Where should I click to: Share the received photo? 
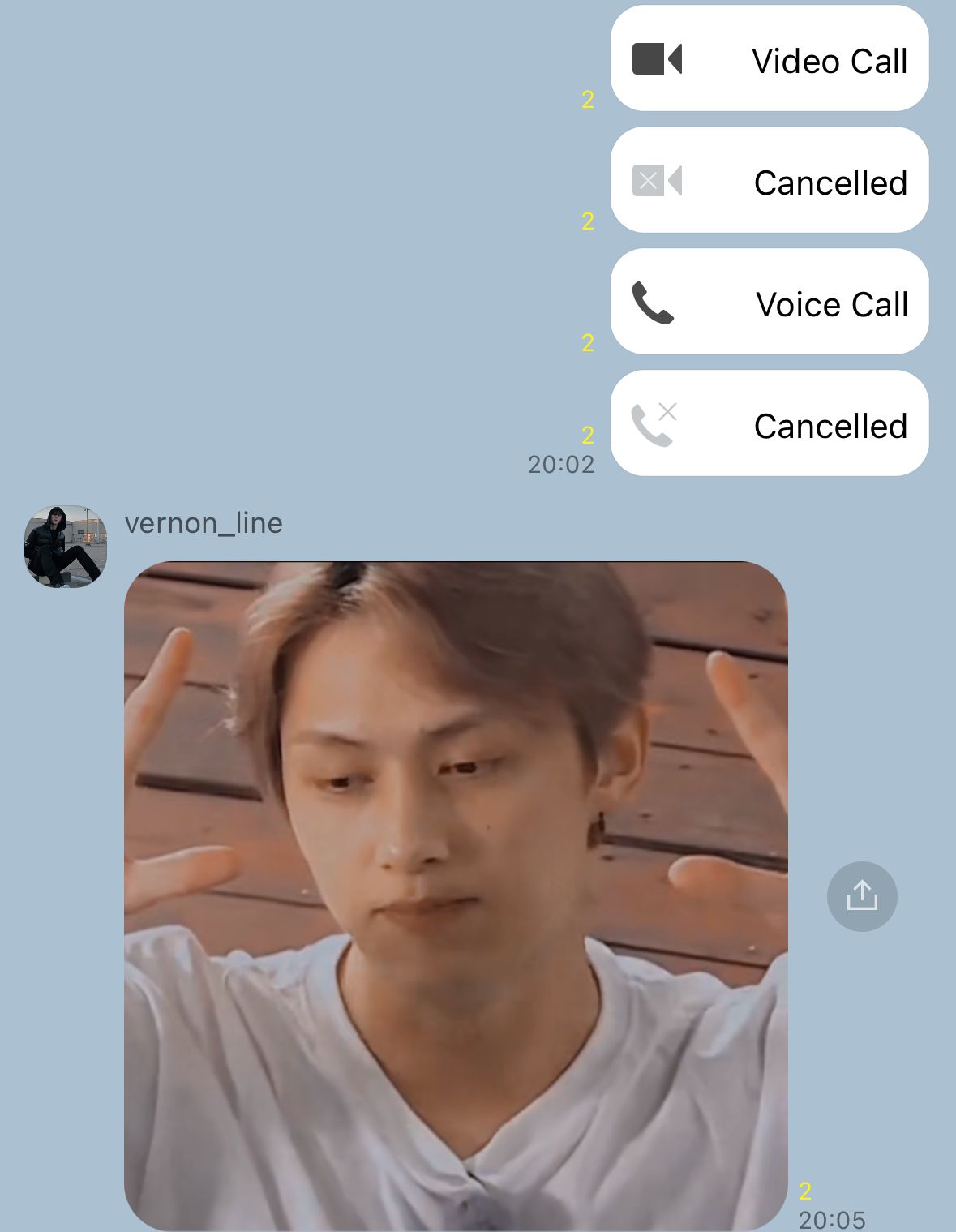pos(861,896)
